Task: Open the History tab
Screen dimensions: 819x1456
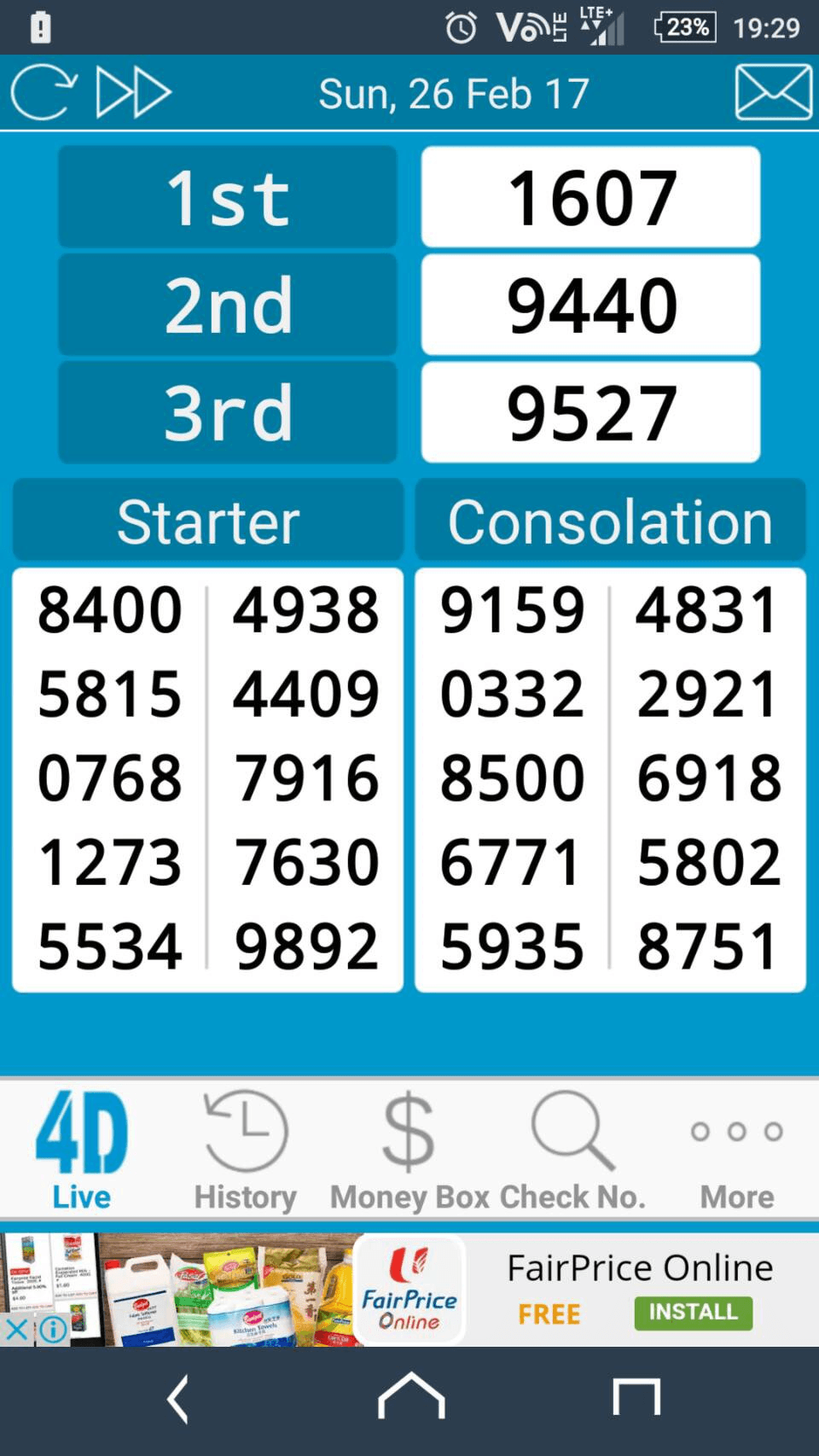Action: click(x=246, y=1149)
